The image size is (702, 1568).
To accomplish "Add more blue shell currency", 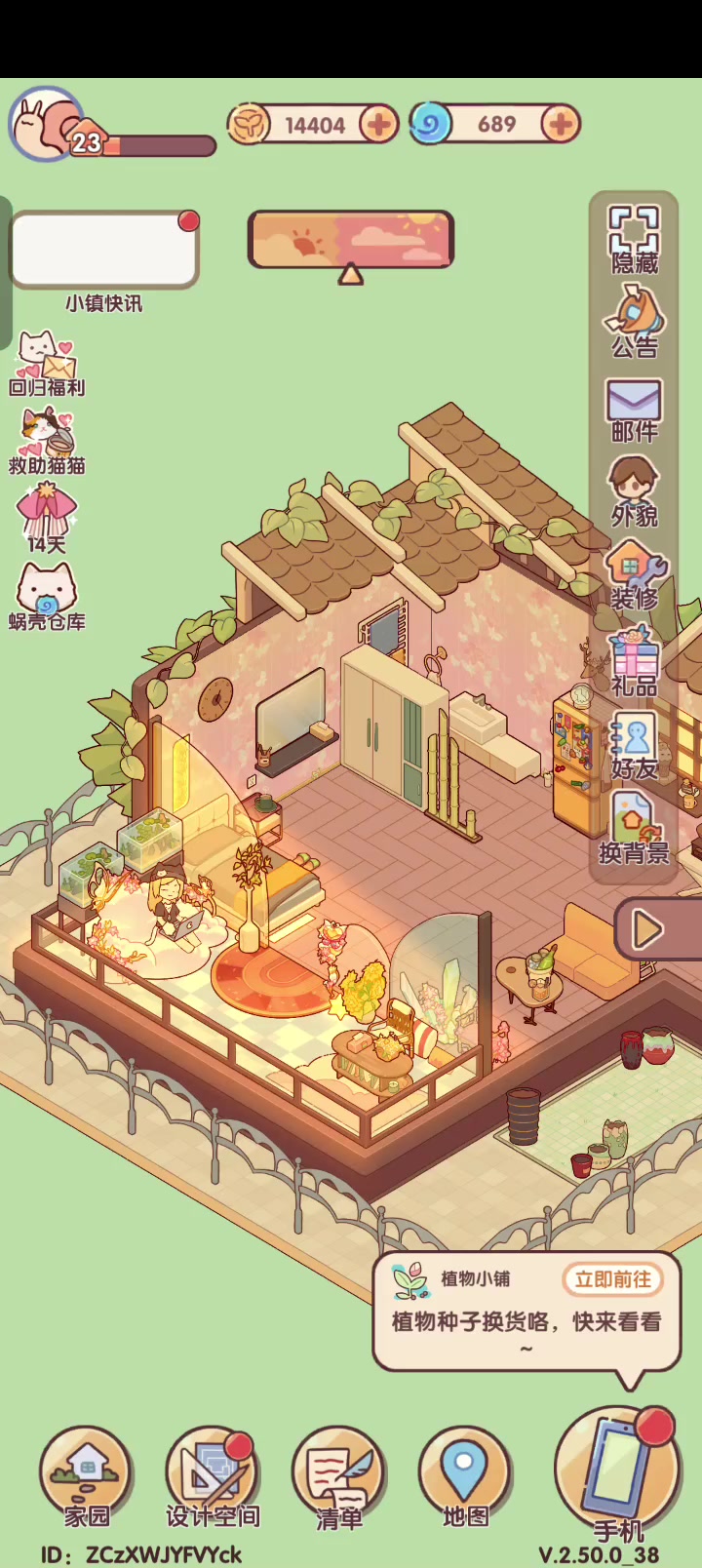I will click(561, 125).
